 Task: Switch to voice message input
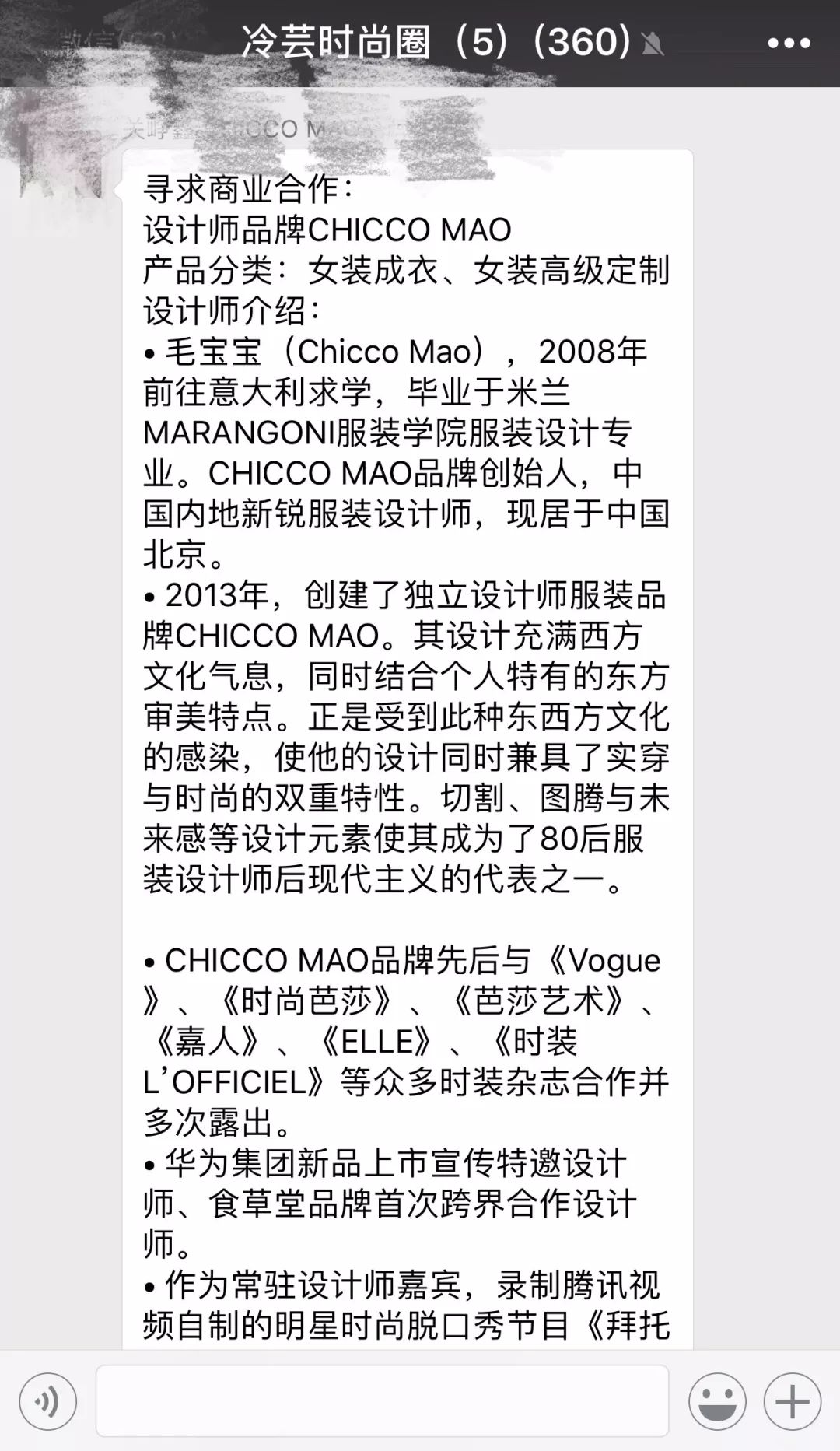[x=48, y=1402]
